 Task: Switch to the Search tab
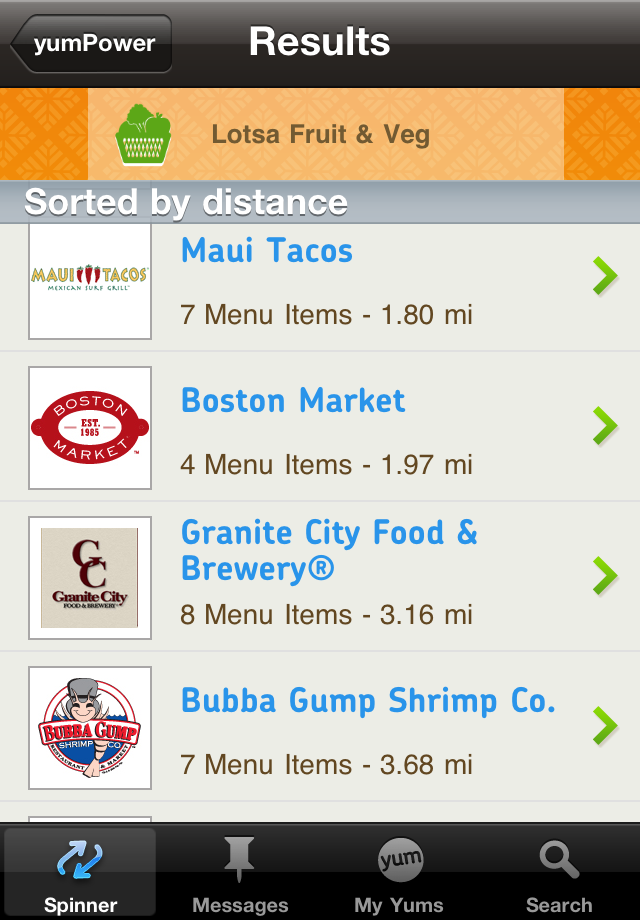coord(559,872)
